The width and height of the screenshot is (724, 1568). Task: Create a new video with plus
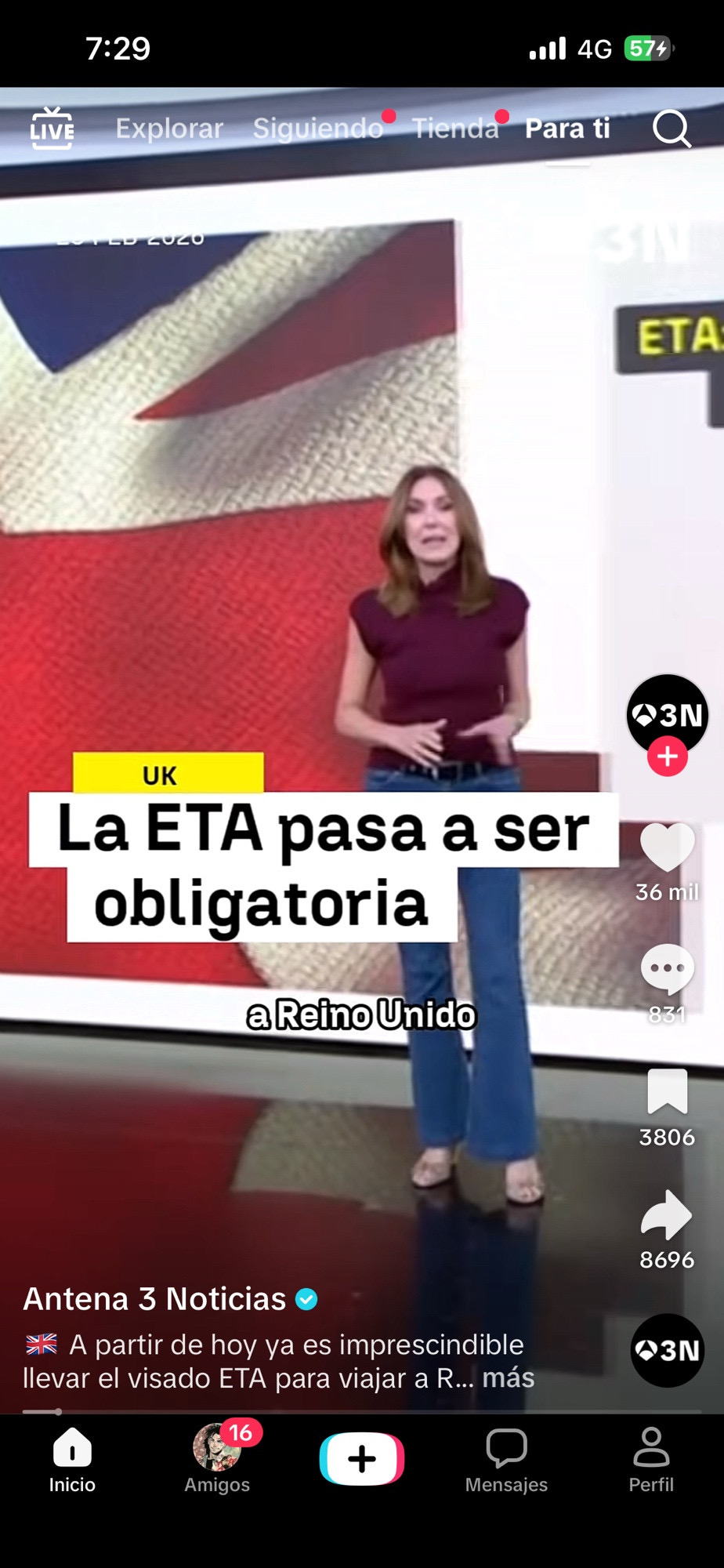(x=362, y=1459)
